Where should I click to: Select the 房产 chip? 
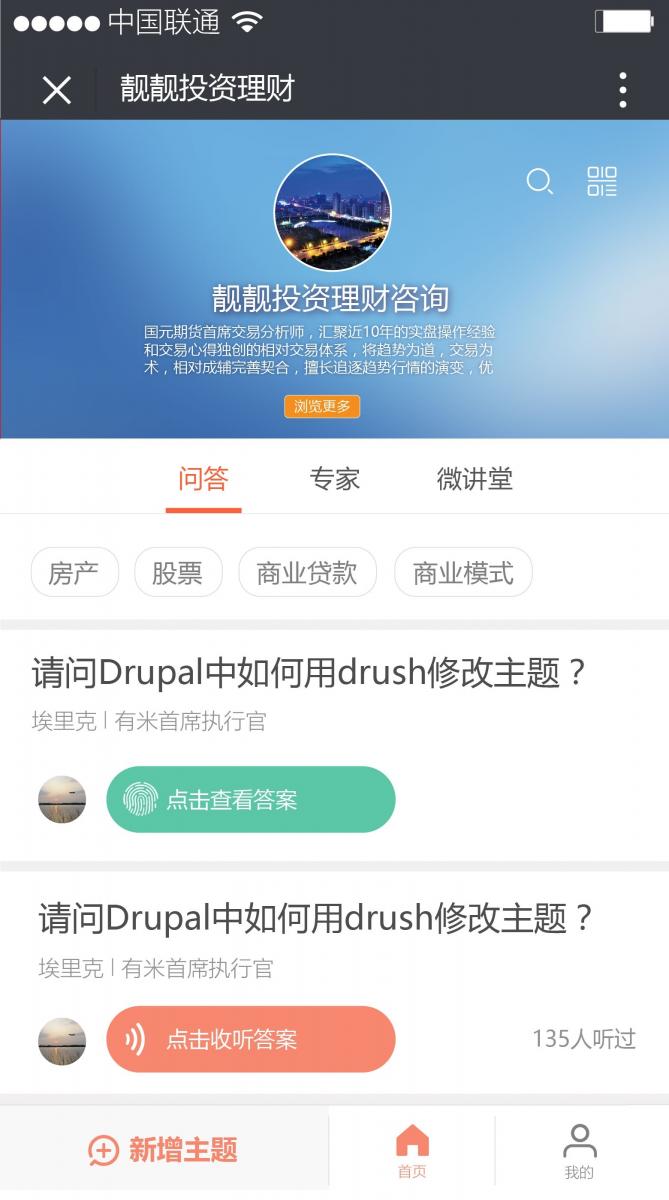pos(74,573)
